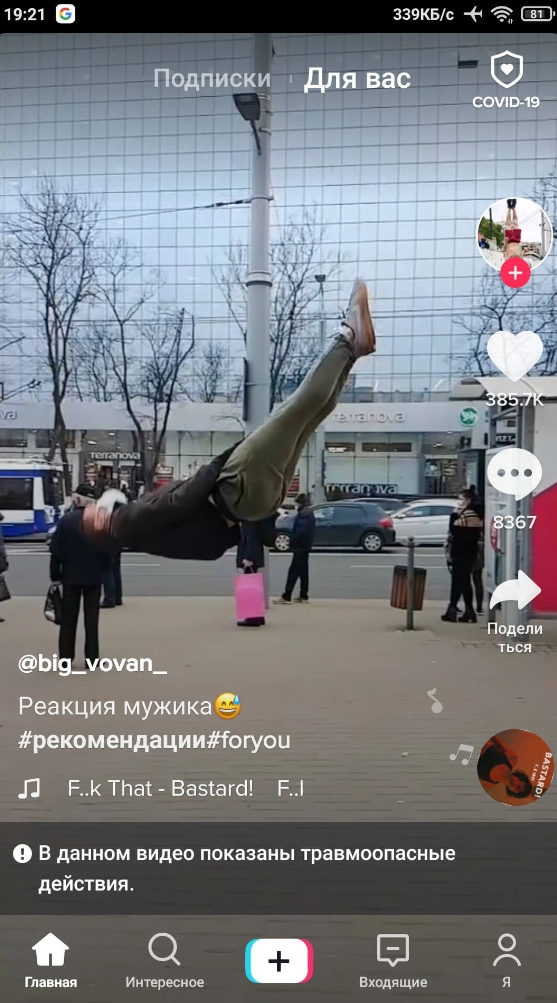
Task: Open the @big_vovan_ username link
Action: click(x=93, y=663)
